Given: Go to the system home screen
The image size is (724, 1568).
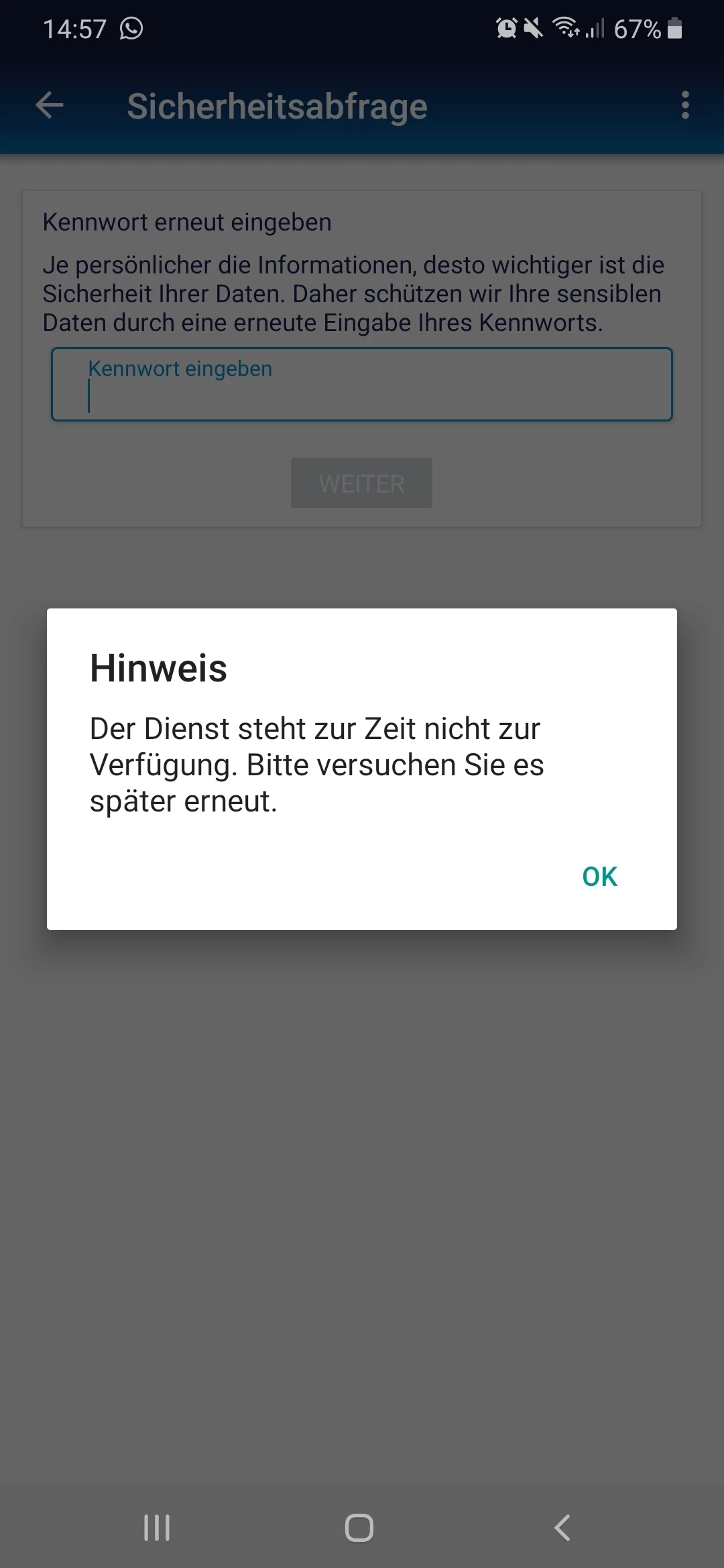Looking at the screenshot, I should pyautogui.click(x=359, y=1528).
